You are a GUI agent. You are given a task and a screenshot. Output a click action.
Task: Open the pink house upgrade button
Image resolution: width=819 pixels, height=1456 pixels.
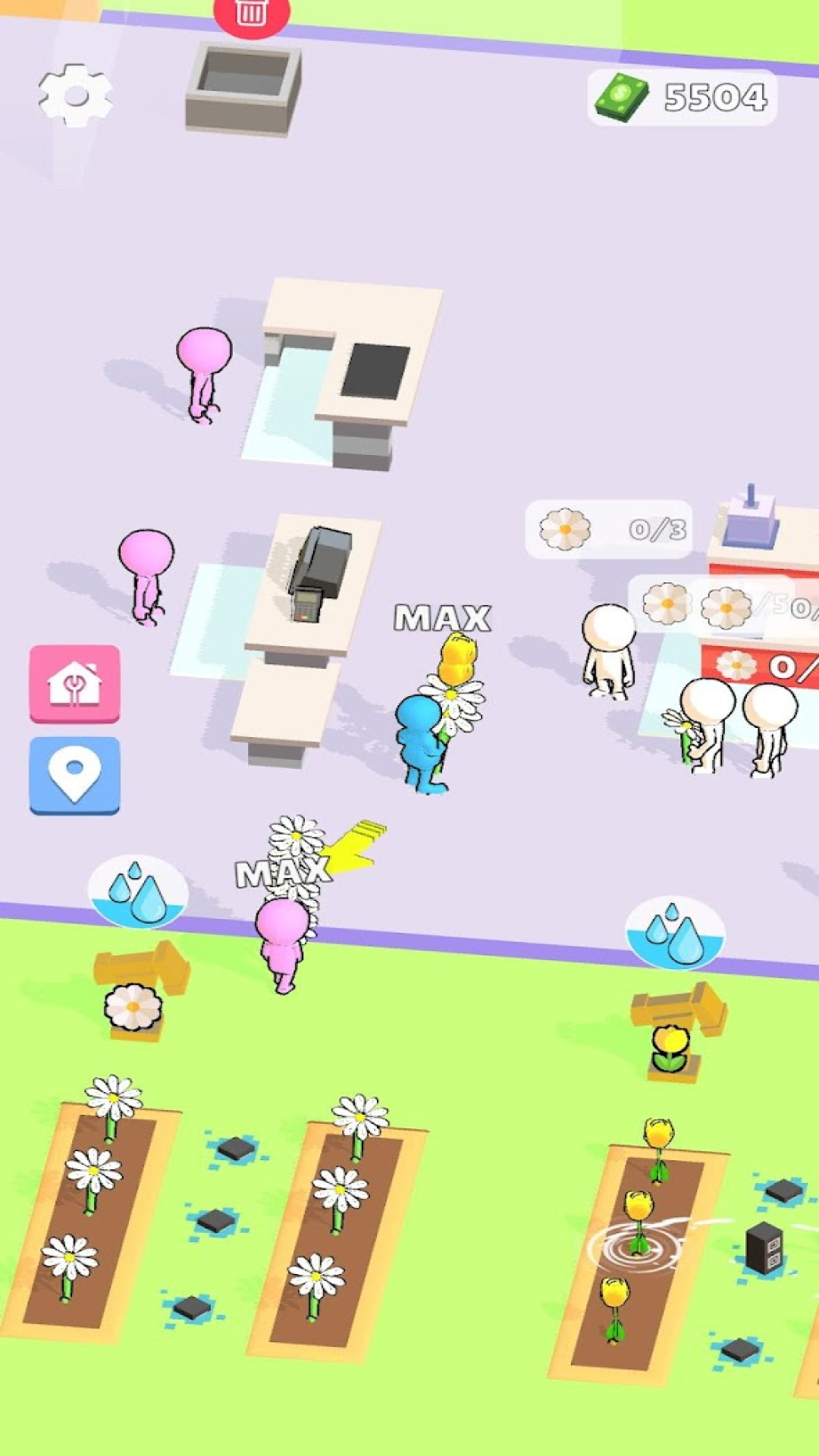click(74, 682)
